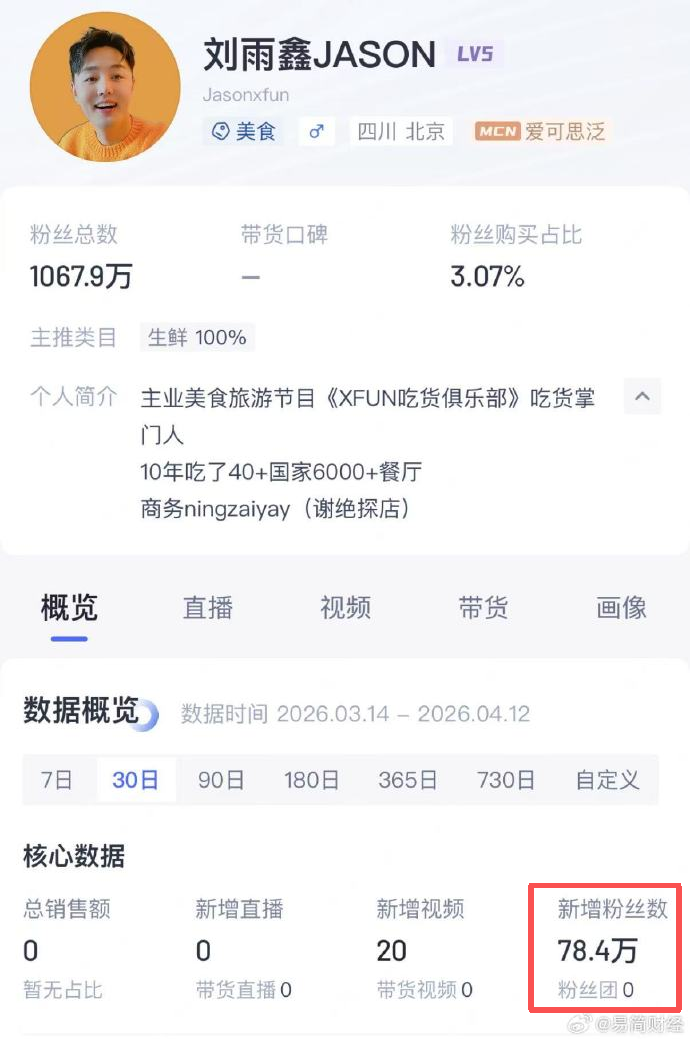Choose the 自定义 custom date range
690x1039 pixels.
click(x=607, y=780)
